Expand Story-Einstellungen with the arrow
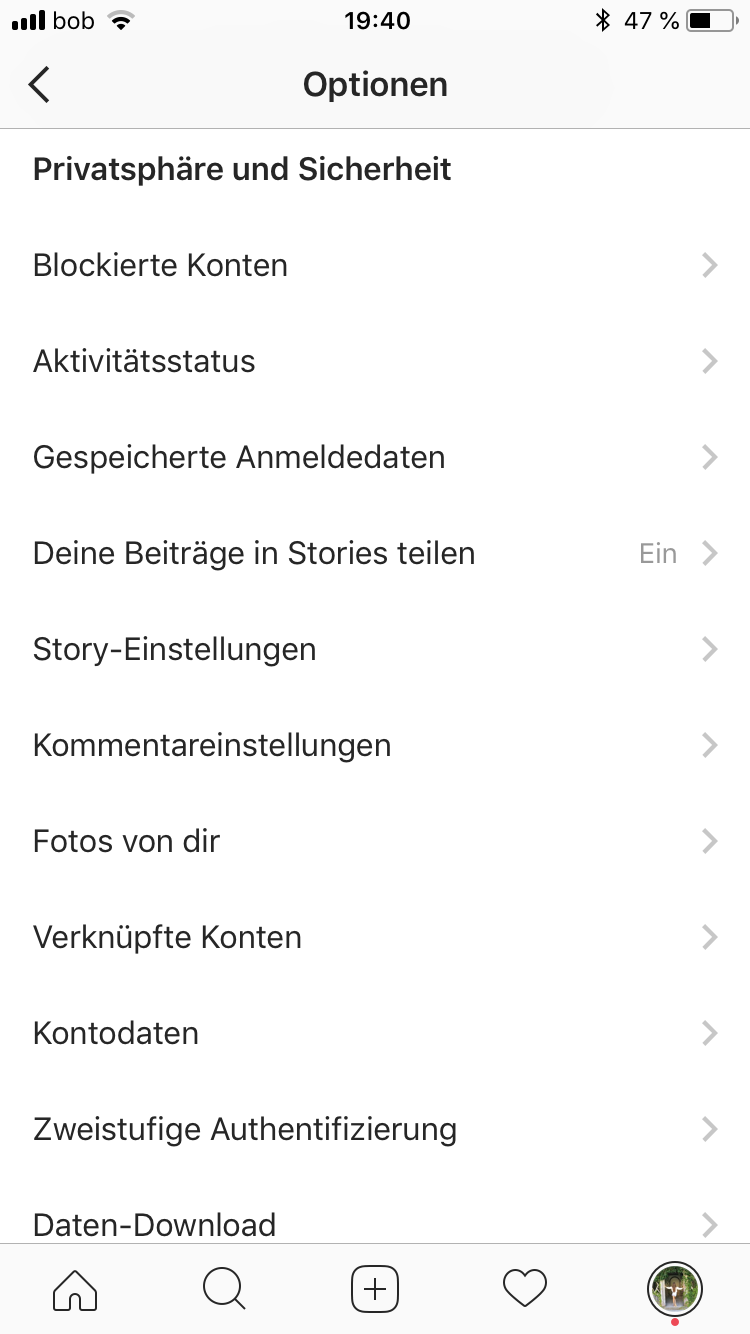This screenshot has height=1334, width=750. (x=710, y=649)
